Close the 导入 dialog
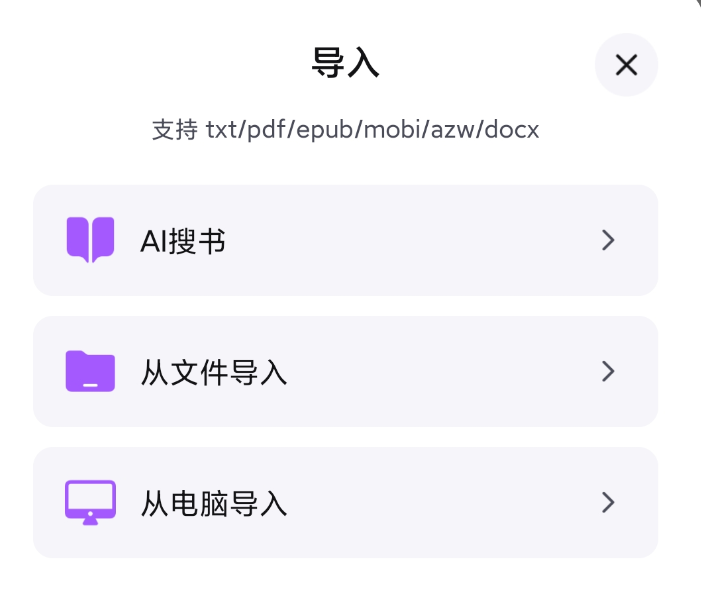Viewport: 701px width, 597px height. 626,65
